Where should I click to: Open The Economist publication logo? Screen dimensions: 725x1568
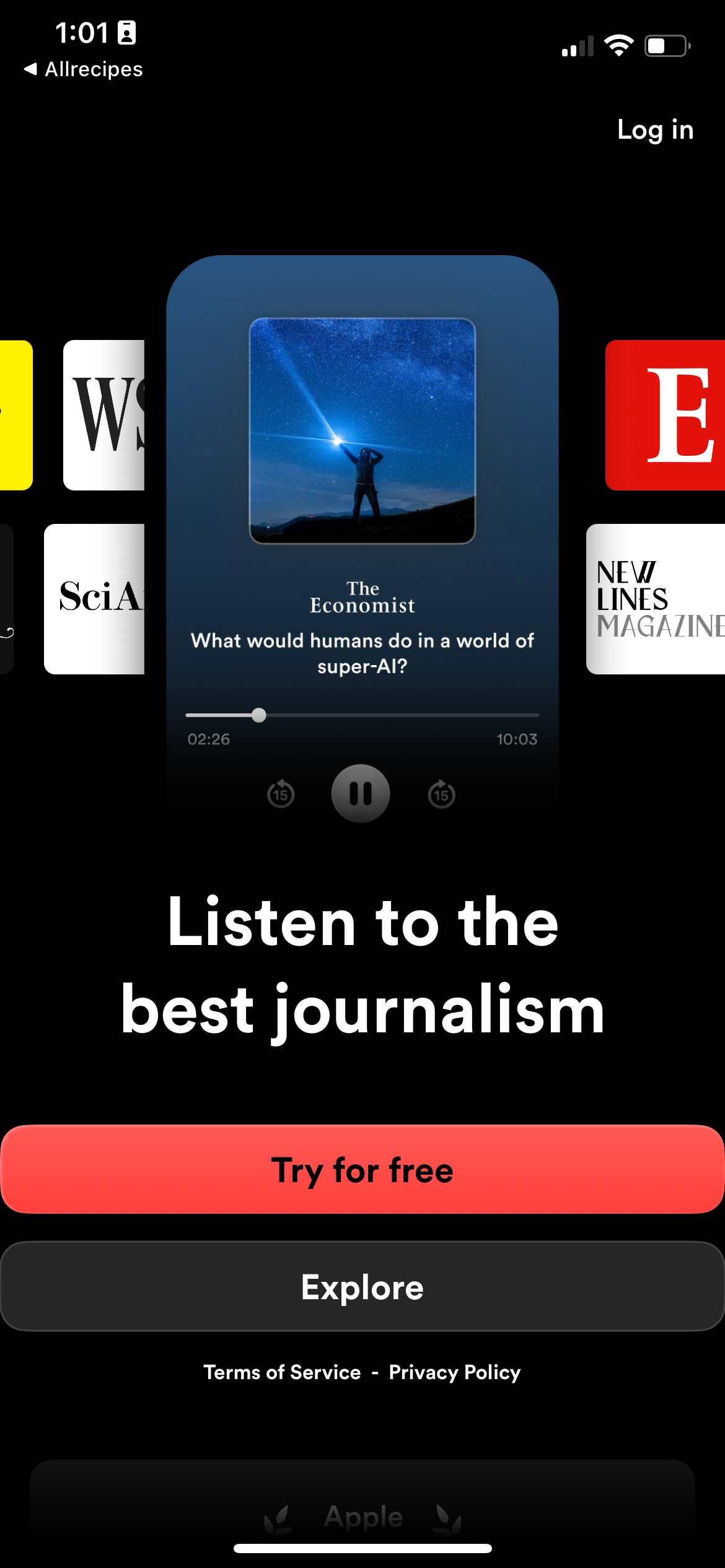(x=362, y=596)
